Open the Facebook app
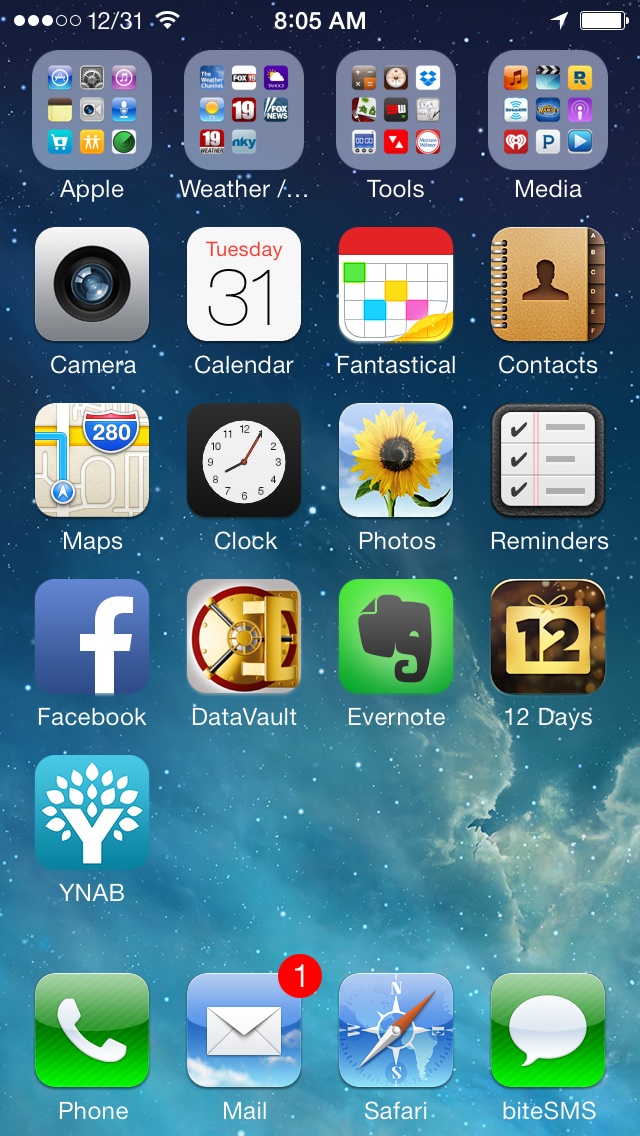Viewport: 640px width, 1136px height. [x=92, y=636]
